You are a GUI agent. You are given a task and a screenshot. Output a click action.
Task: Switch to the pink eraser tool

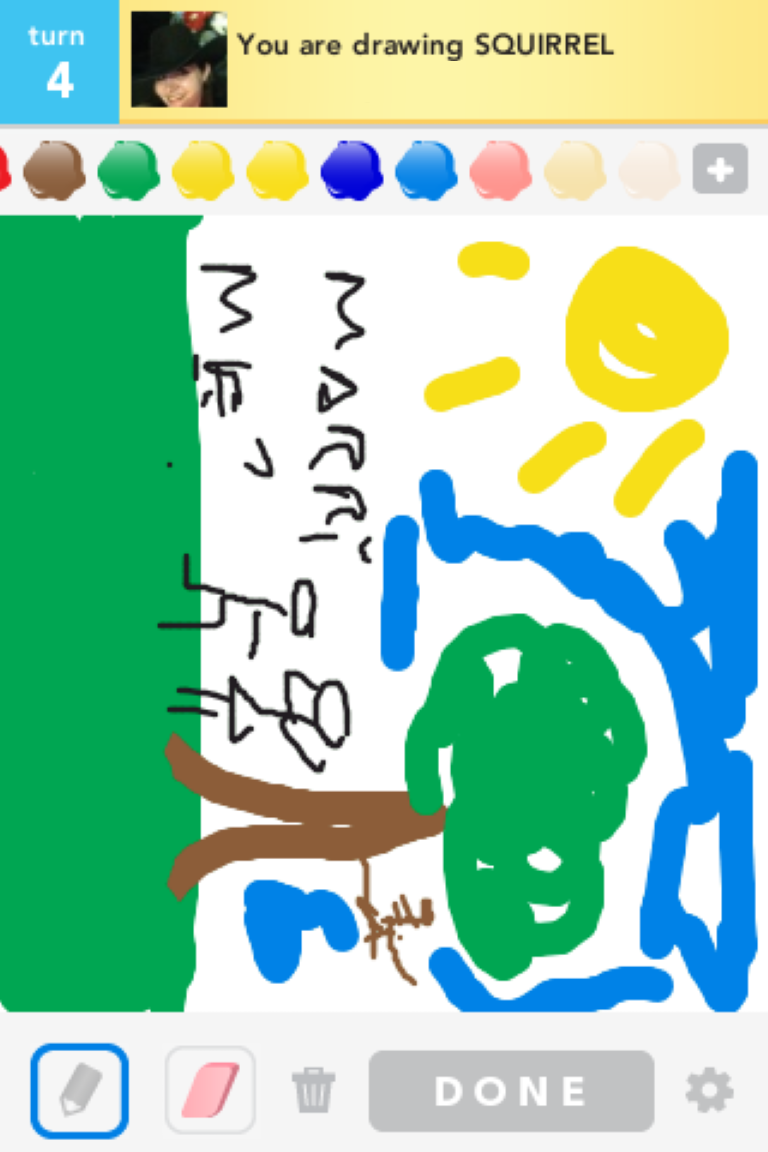pyautogui.click(x=210, y=1090)
